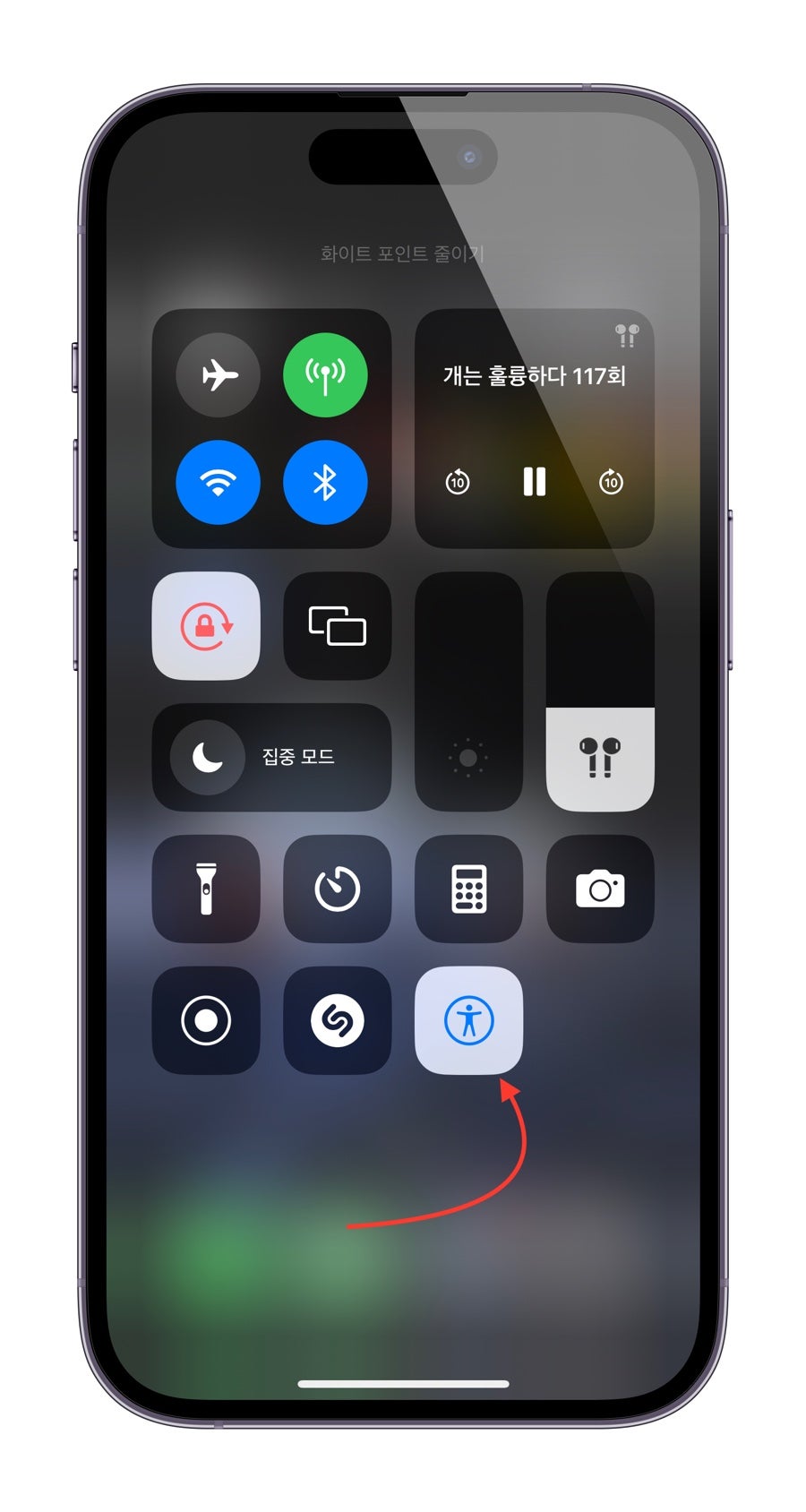Skip forward 10 seconds

[x=611, y=482]
